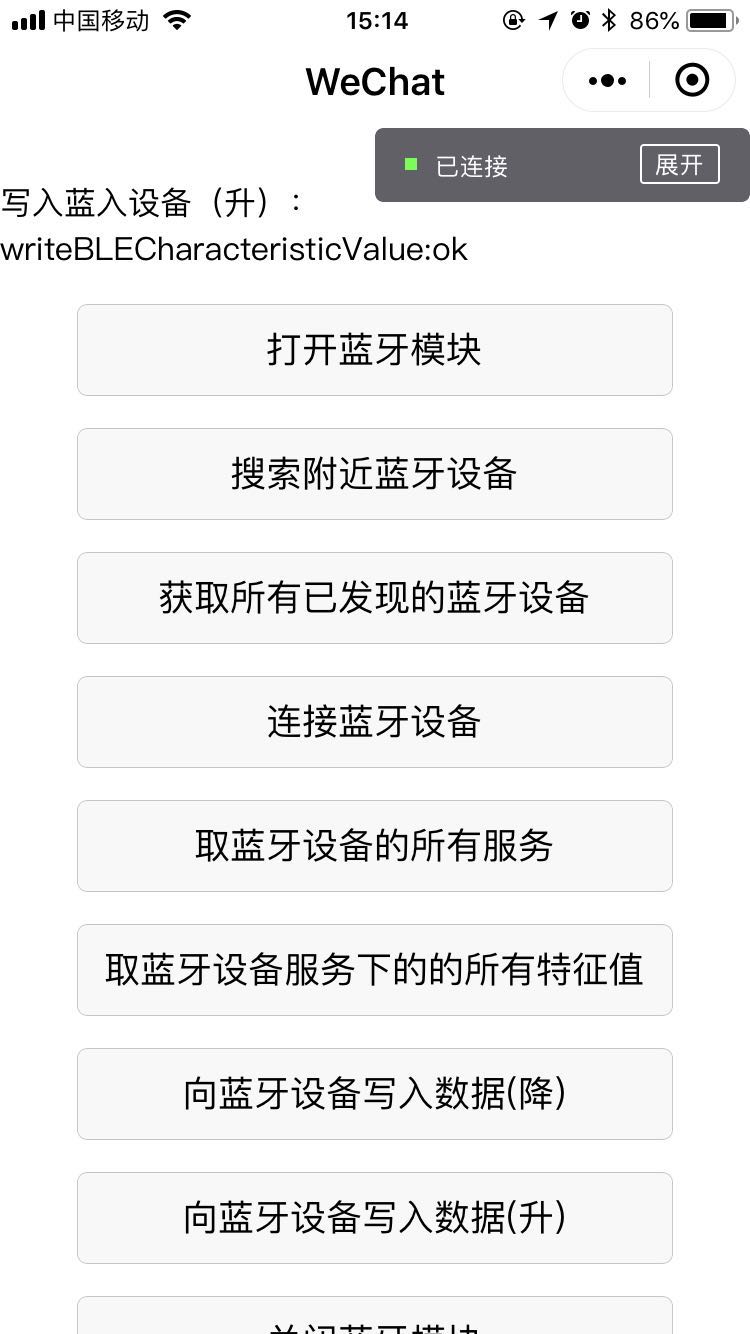Tap the circular exit mini program icon

click(x=692, y=80)
